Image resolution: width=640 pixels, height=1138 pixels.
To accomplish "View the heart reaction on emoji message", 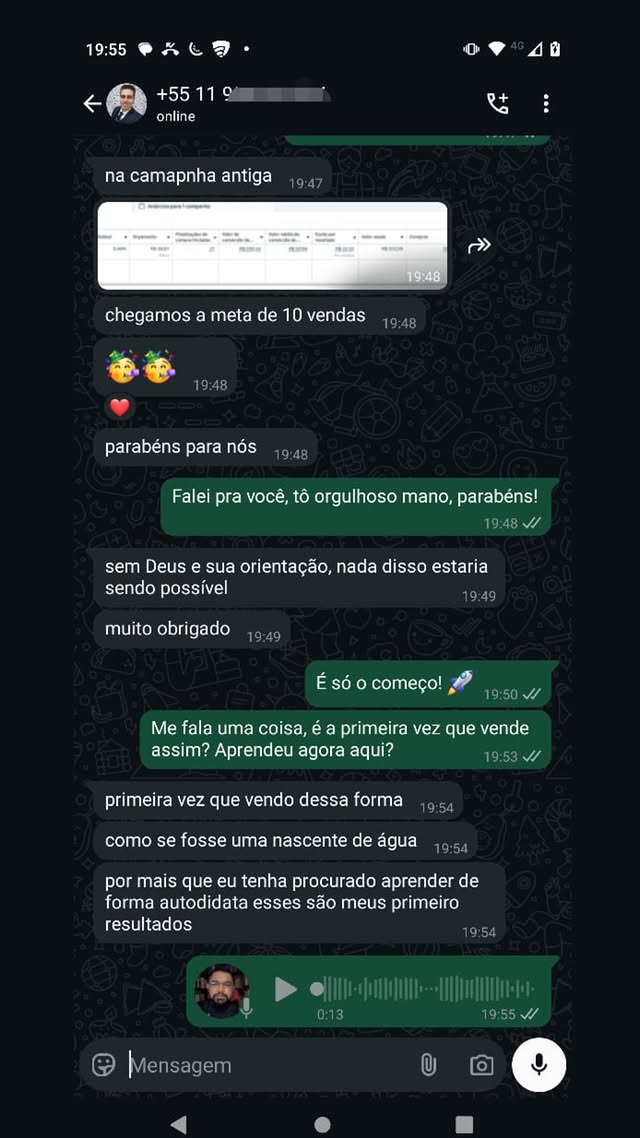I will 120,407.
